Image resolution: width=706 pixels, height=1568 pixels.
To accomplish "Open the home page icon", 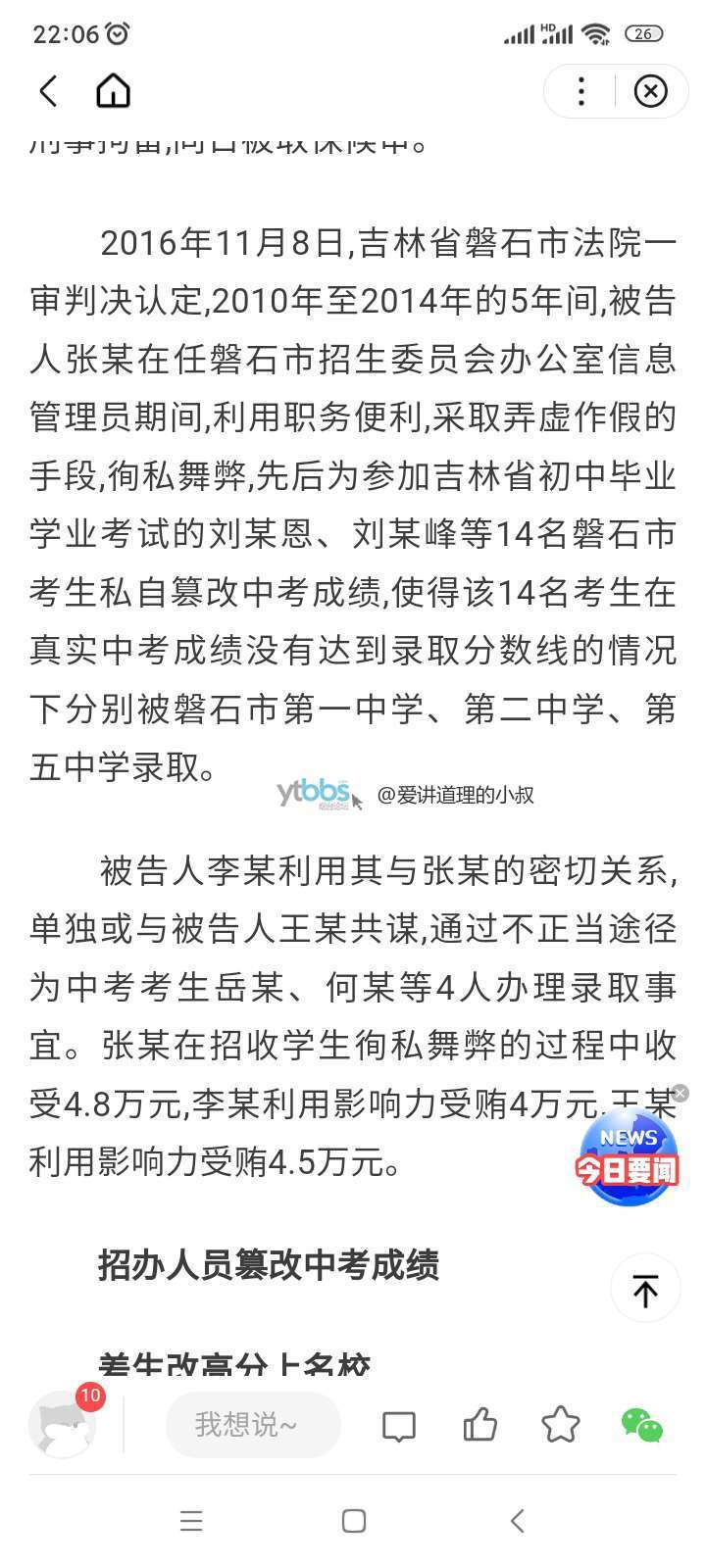I will [x=114, y=91].
